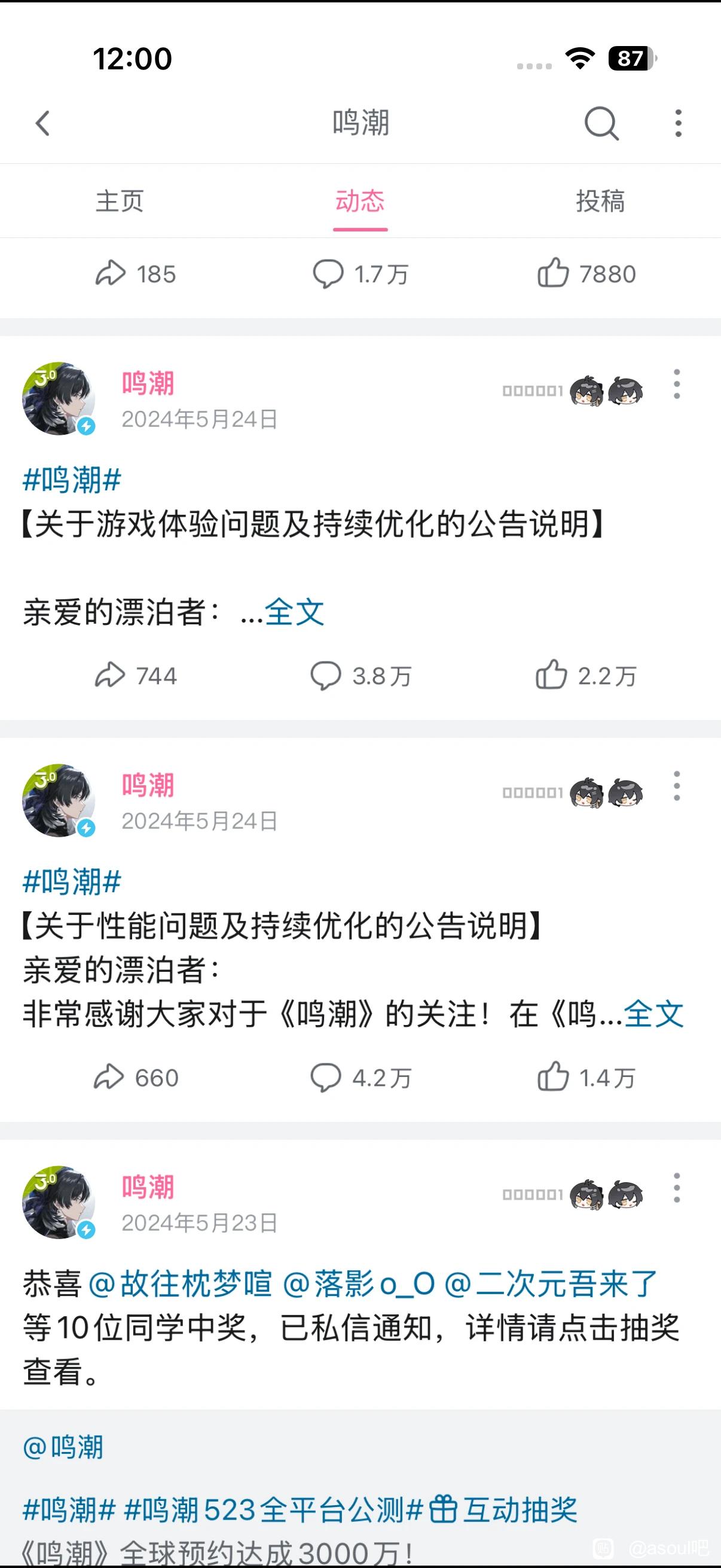Open the @落影o_O user mention
The width and height of the screenshot is (721, 1568).
(x=359, y=1284)
